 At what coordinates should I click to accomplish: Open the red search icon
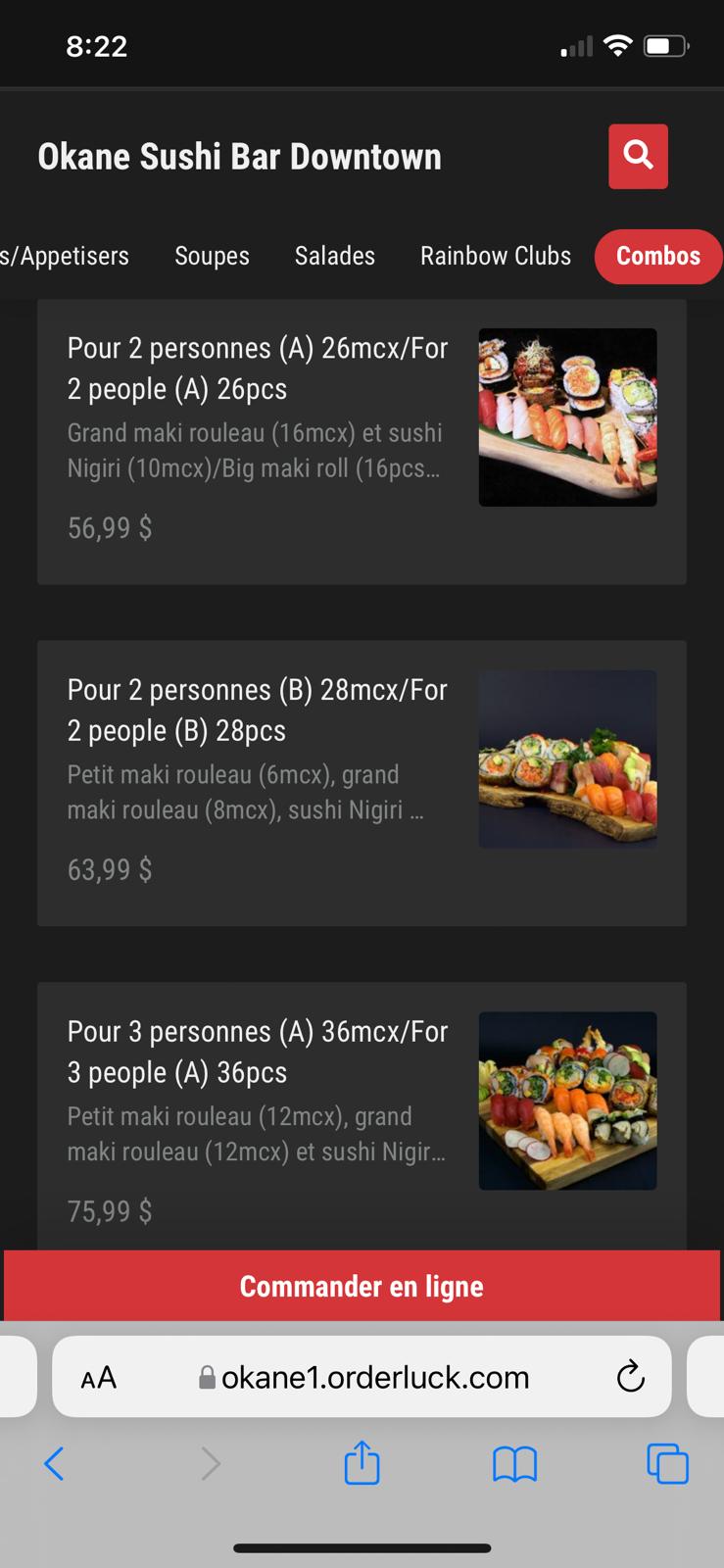(638, 156)
